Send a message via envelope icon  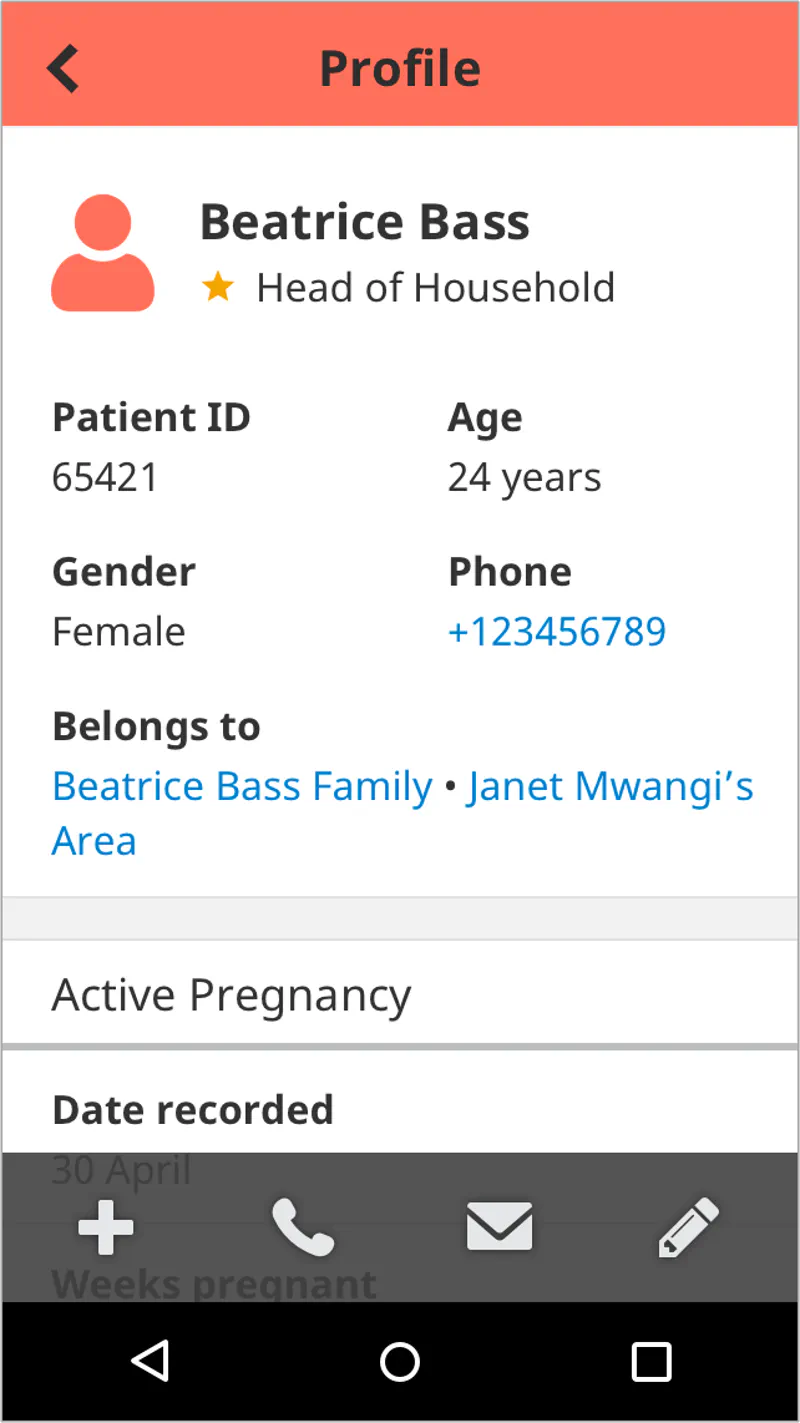pyautogui.click(x=499, y=1227)
